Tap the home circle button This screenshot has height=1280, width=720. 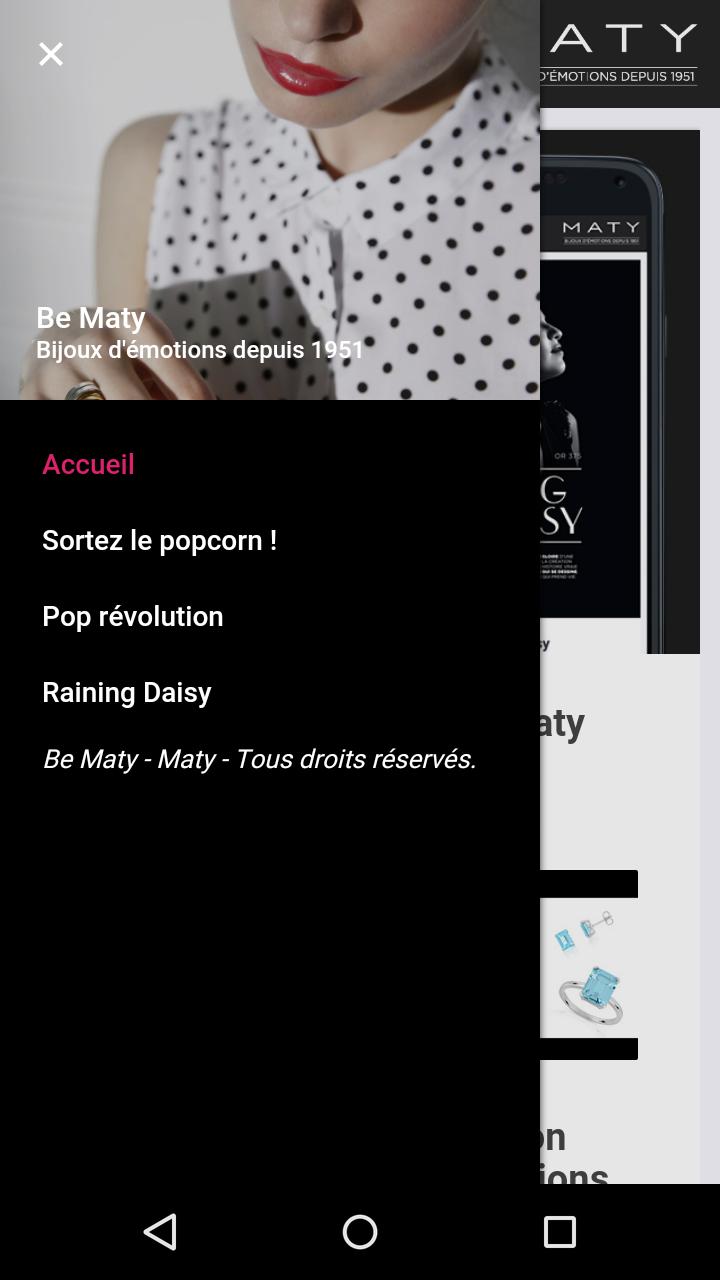click(x=359, y=1233)
